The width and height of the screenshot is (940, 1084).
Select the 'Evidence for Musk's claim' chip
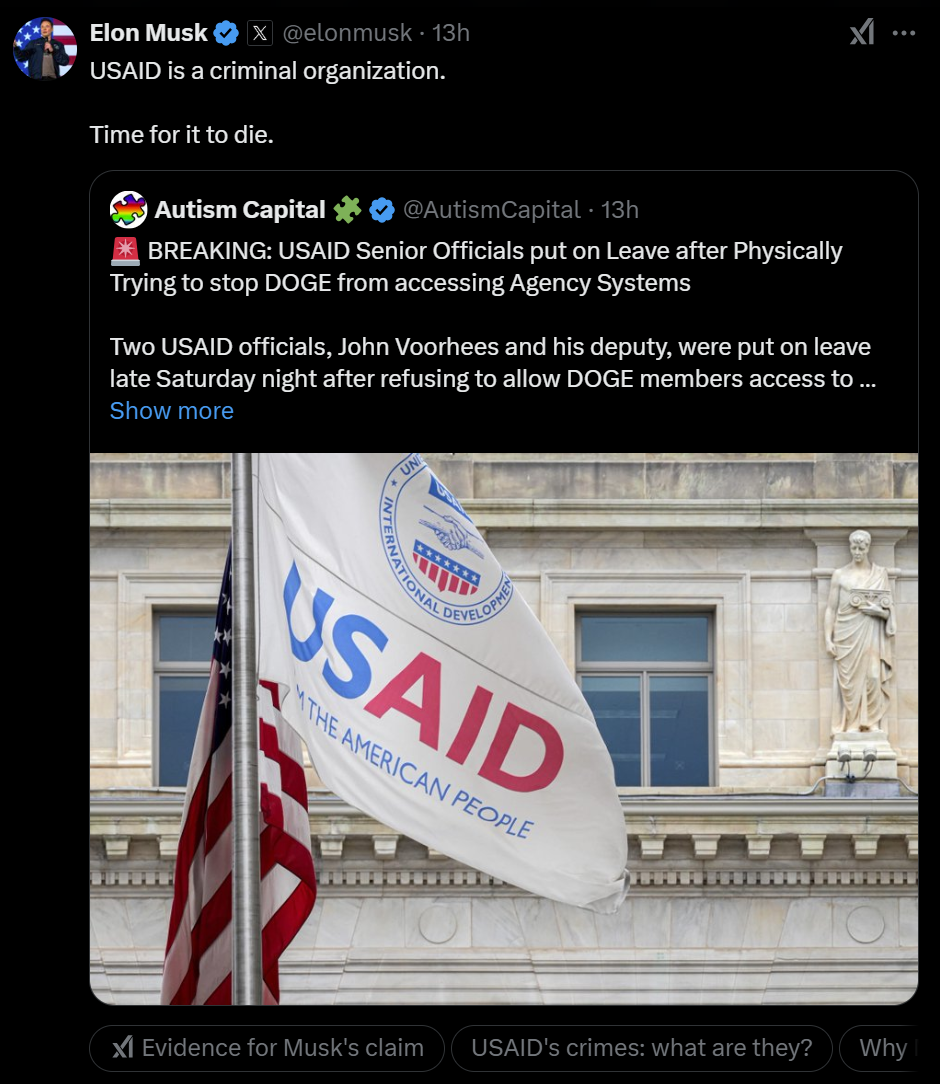pyautogui.click(x=267, y=1048)
